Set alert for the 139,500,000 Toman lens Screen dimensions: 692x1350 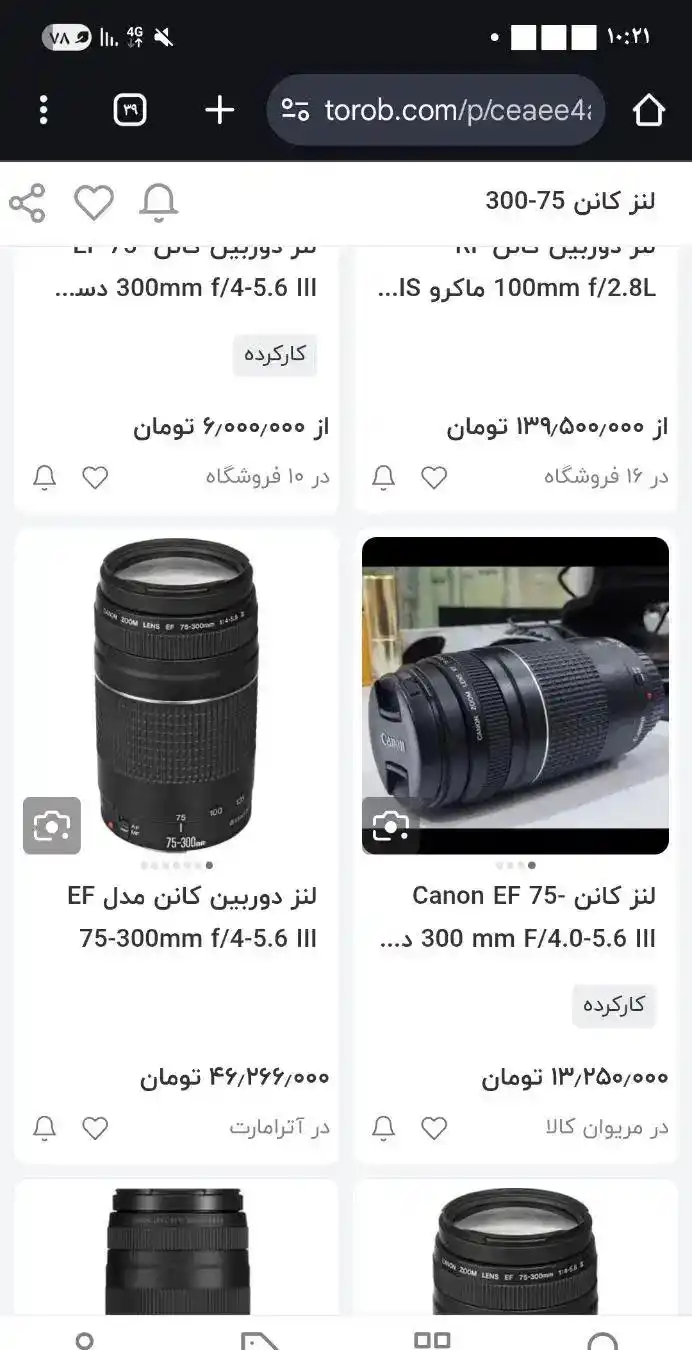(384, 478)
